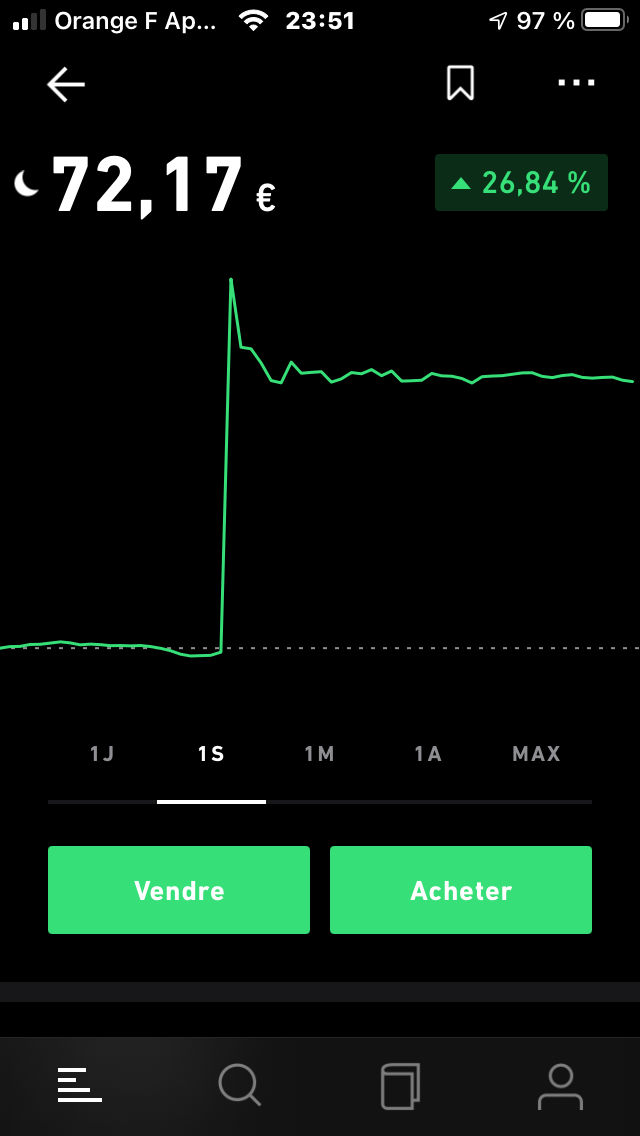The image size is (640, 1136).
Task: Go to the profile tab
Action: 560,1087
